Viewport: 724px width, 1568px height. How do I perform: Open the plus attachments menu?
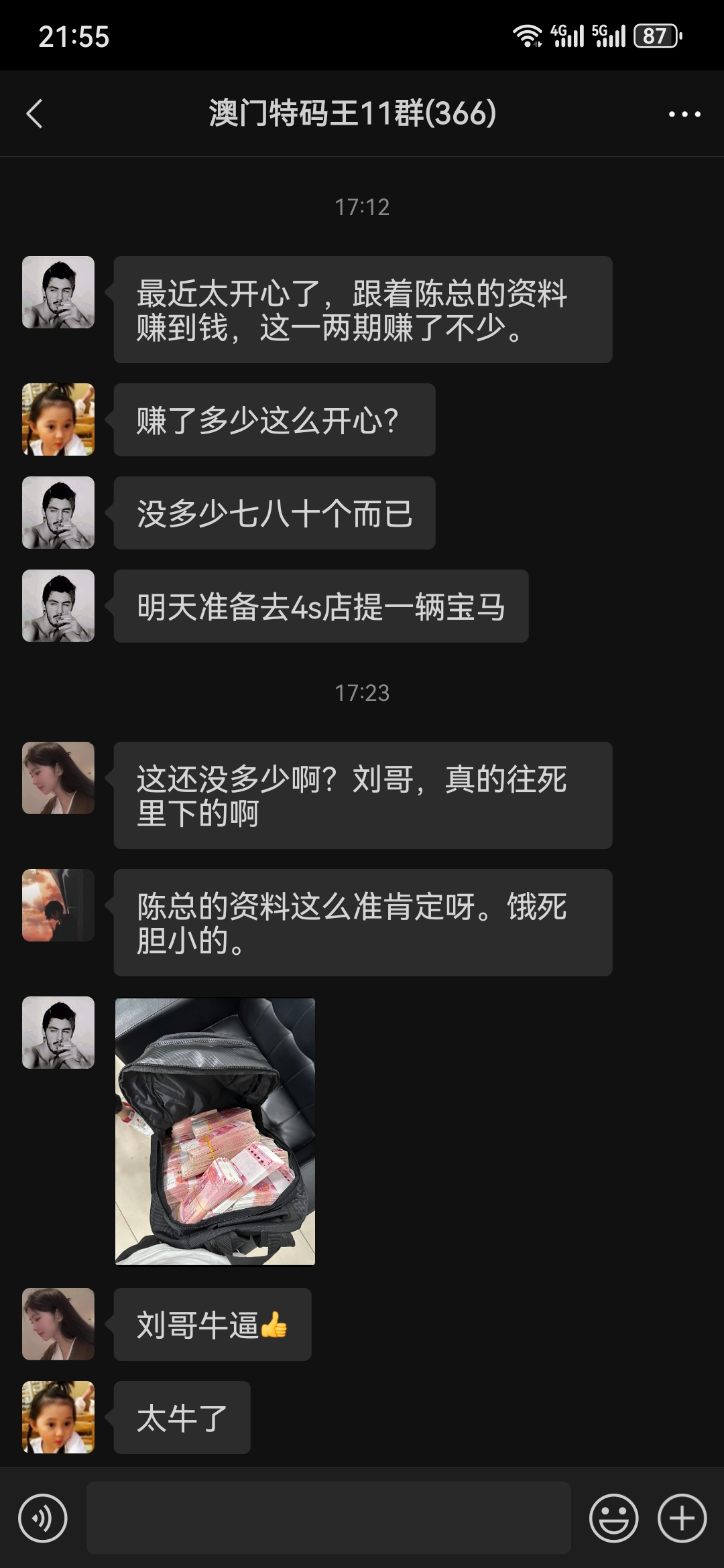point(682,1518)
